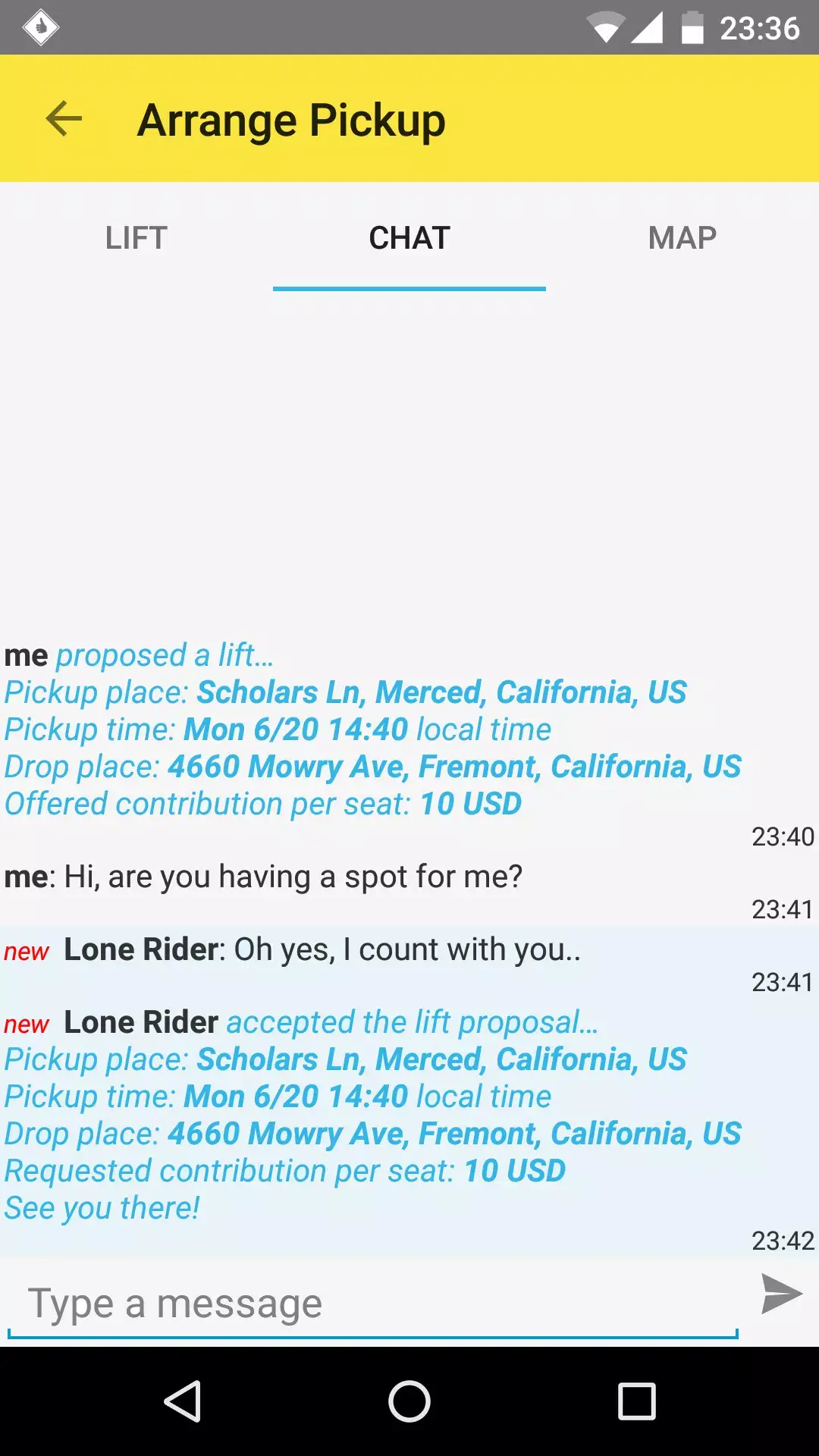Click the notification icon in status bar
819x1456 pixels.
[x=42, y=27]
